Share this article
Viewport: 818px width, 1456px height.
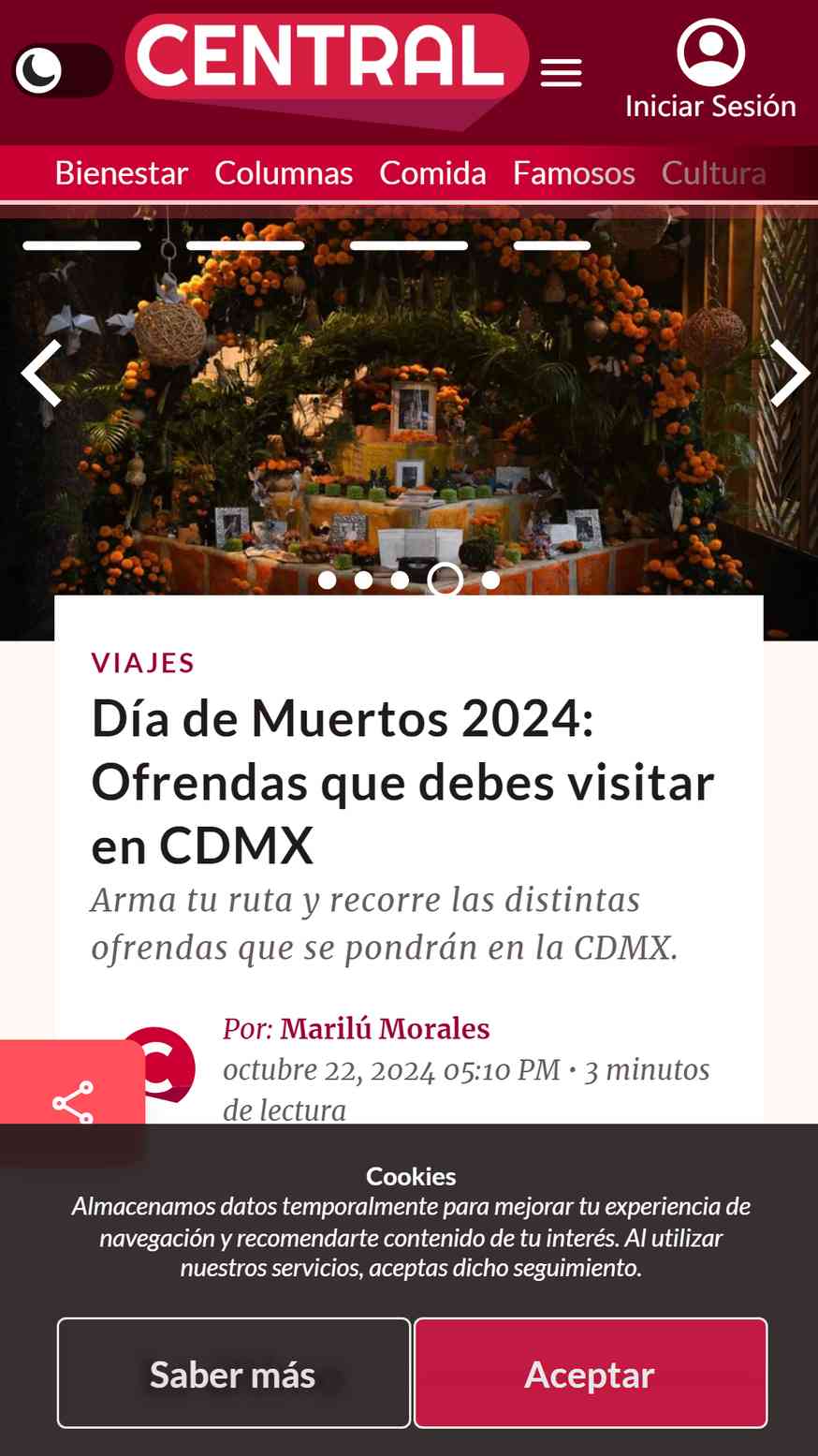pos(73,1102)
